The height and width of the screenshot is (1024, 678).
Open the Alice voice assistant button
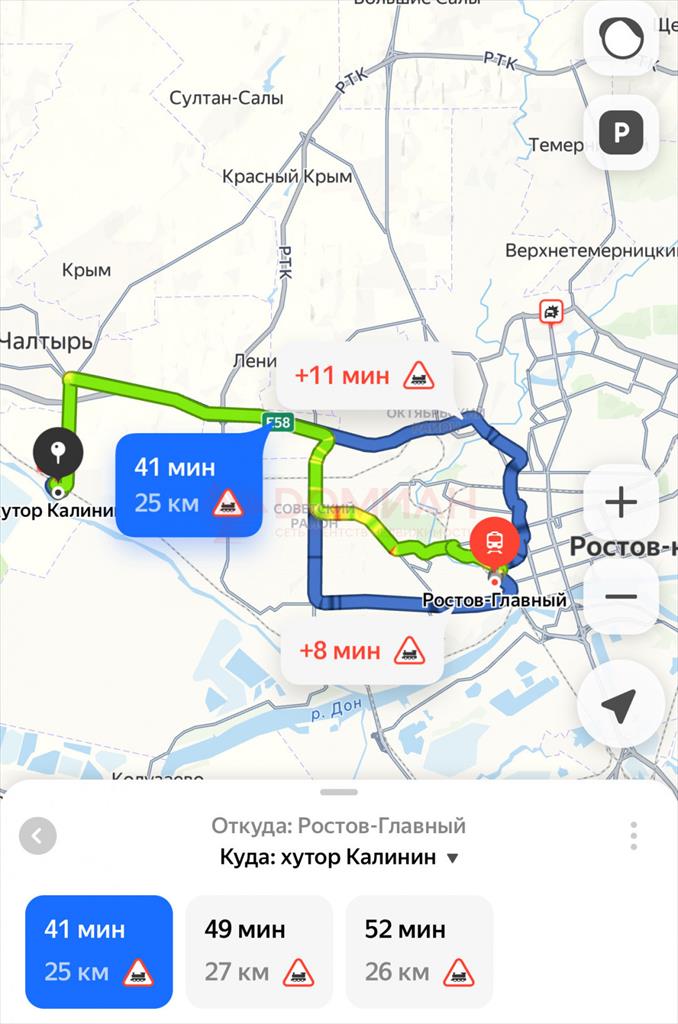point(621,39)
